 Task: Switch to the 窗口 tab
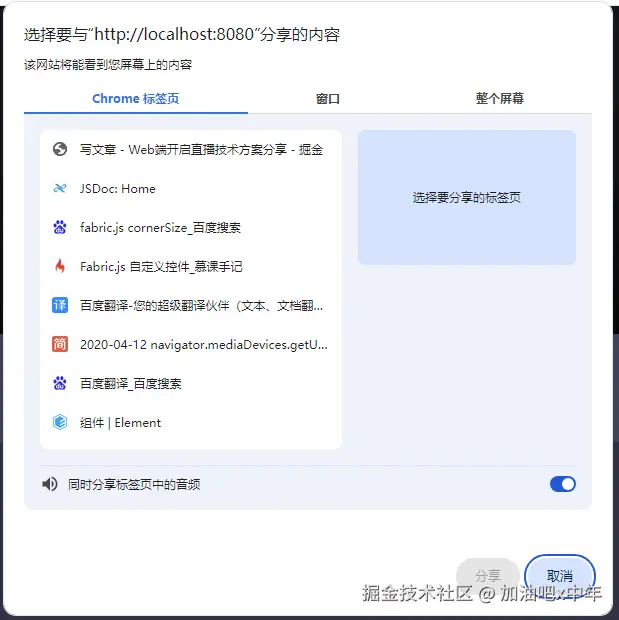coord(328,99)
